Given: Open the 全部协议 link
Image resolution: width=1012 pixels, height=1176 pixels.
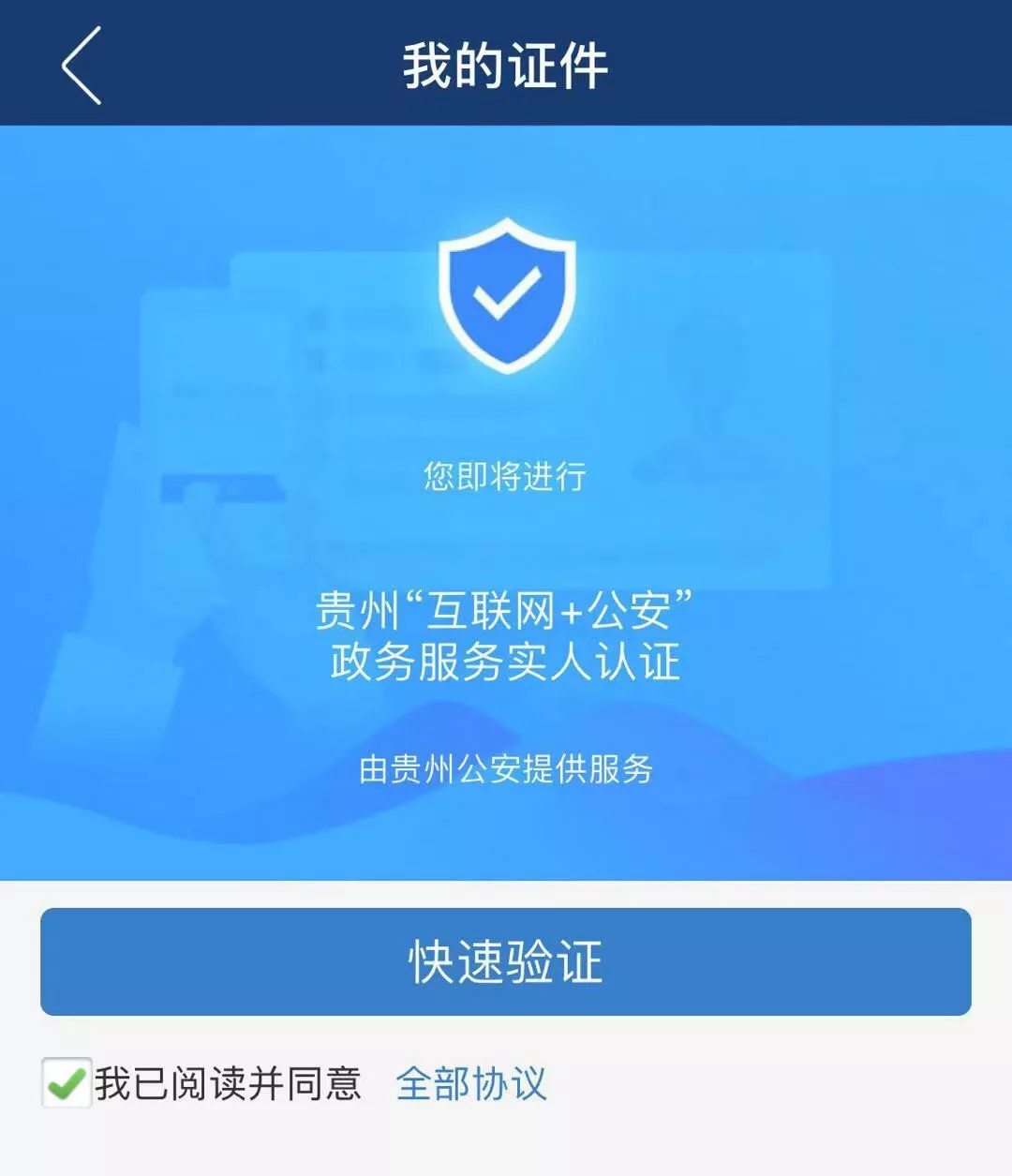Looking at the screenshot, I should click(470, 1083).
